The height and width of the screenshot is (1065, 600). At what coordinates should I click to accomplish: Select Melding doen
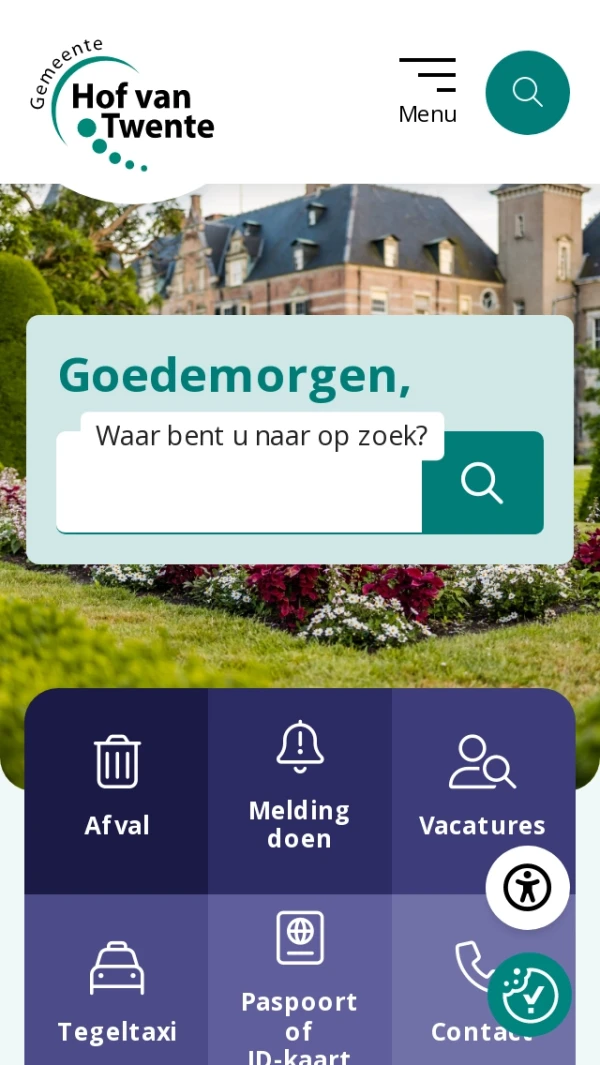coord(299,790)
